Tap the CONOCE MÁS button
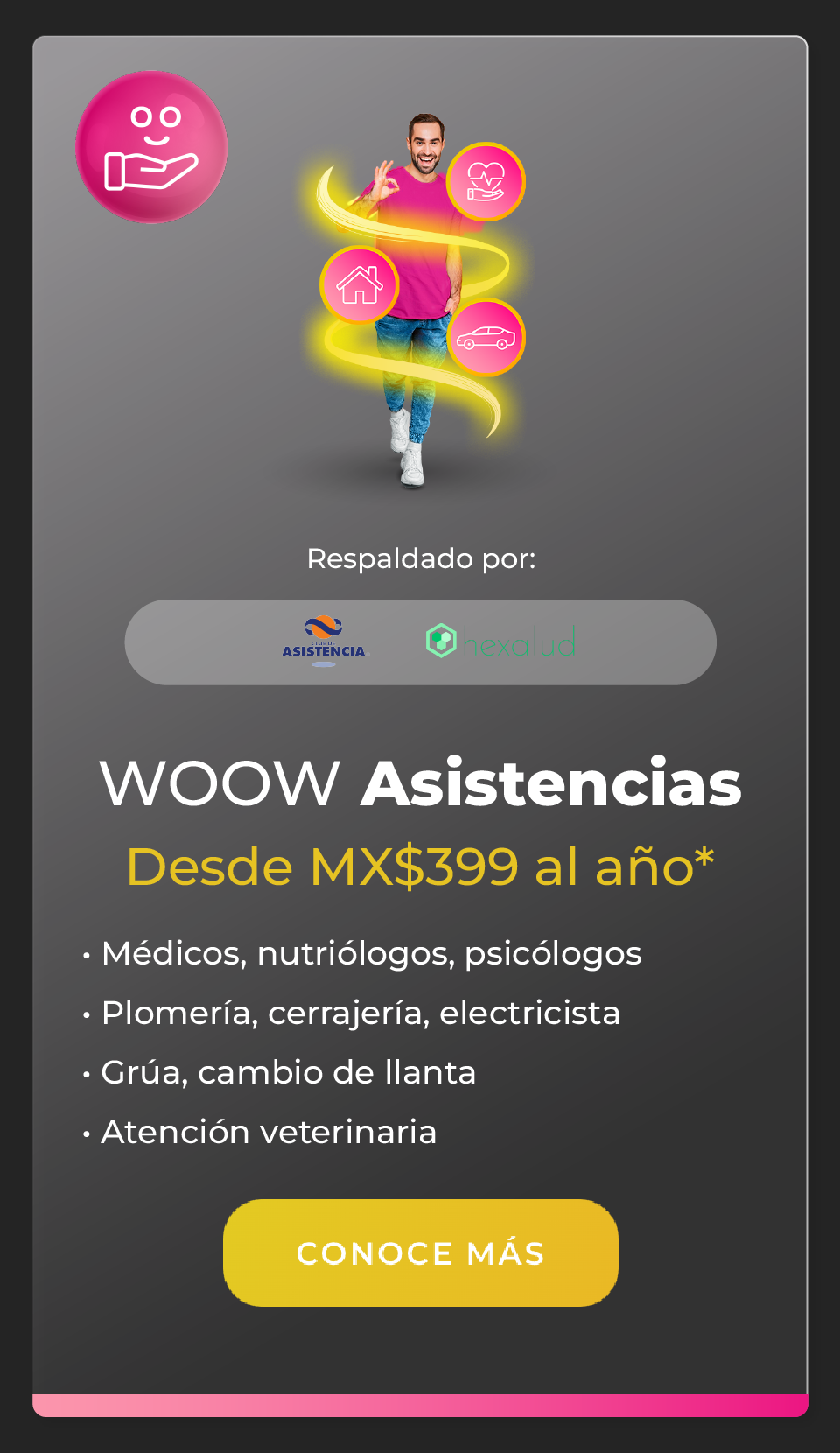Screen dimensions: 840x1453 [x=420, y=1253]
